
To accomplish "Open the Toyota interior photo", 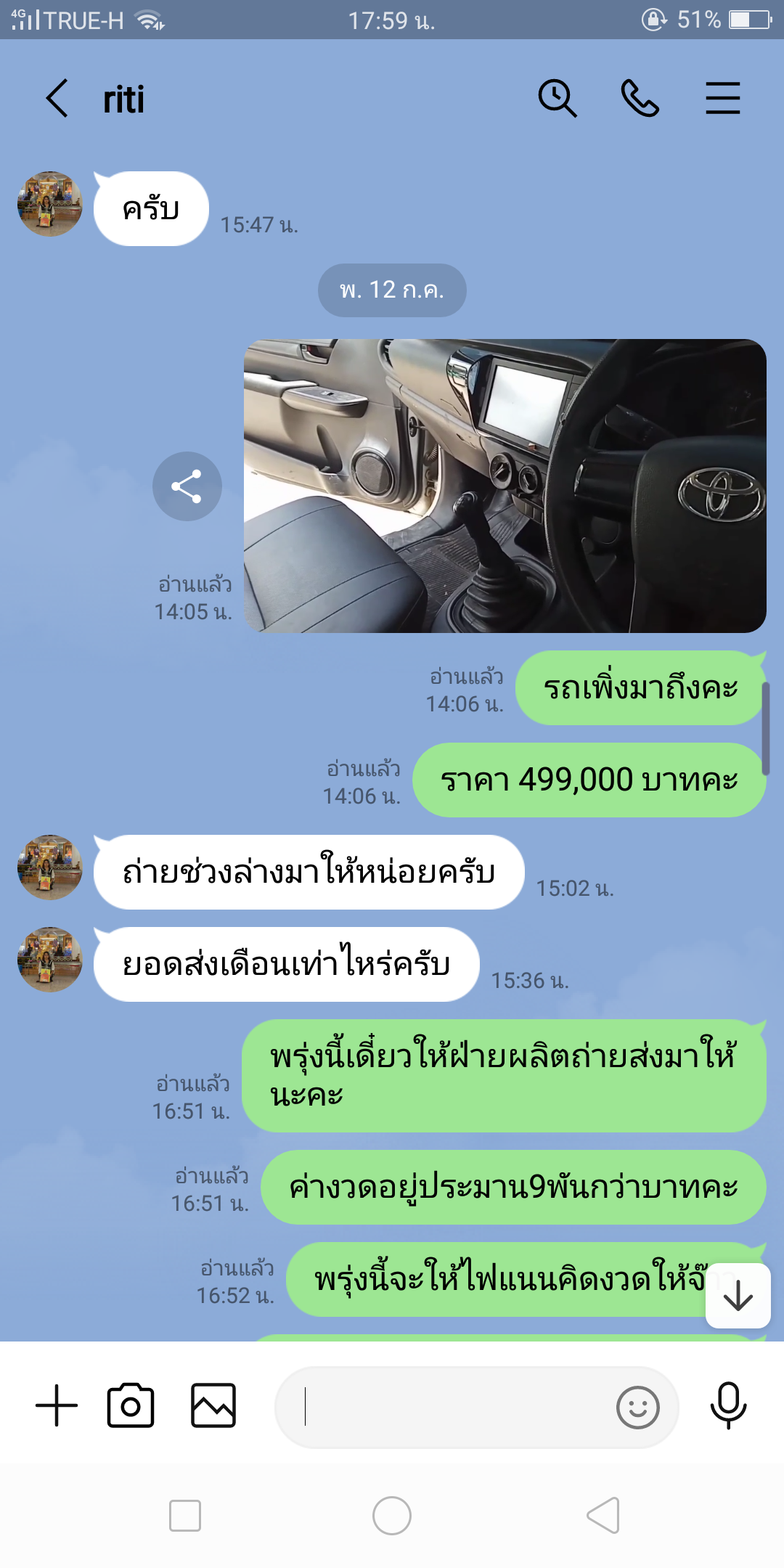I will tap(505, 486).
